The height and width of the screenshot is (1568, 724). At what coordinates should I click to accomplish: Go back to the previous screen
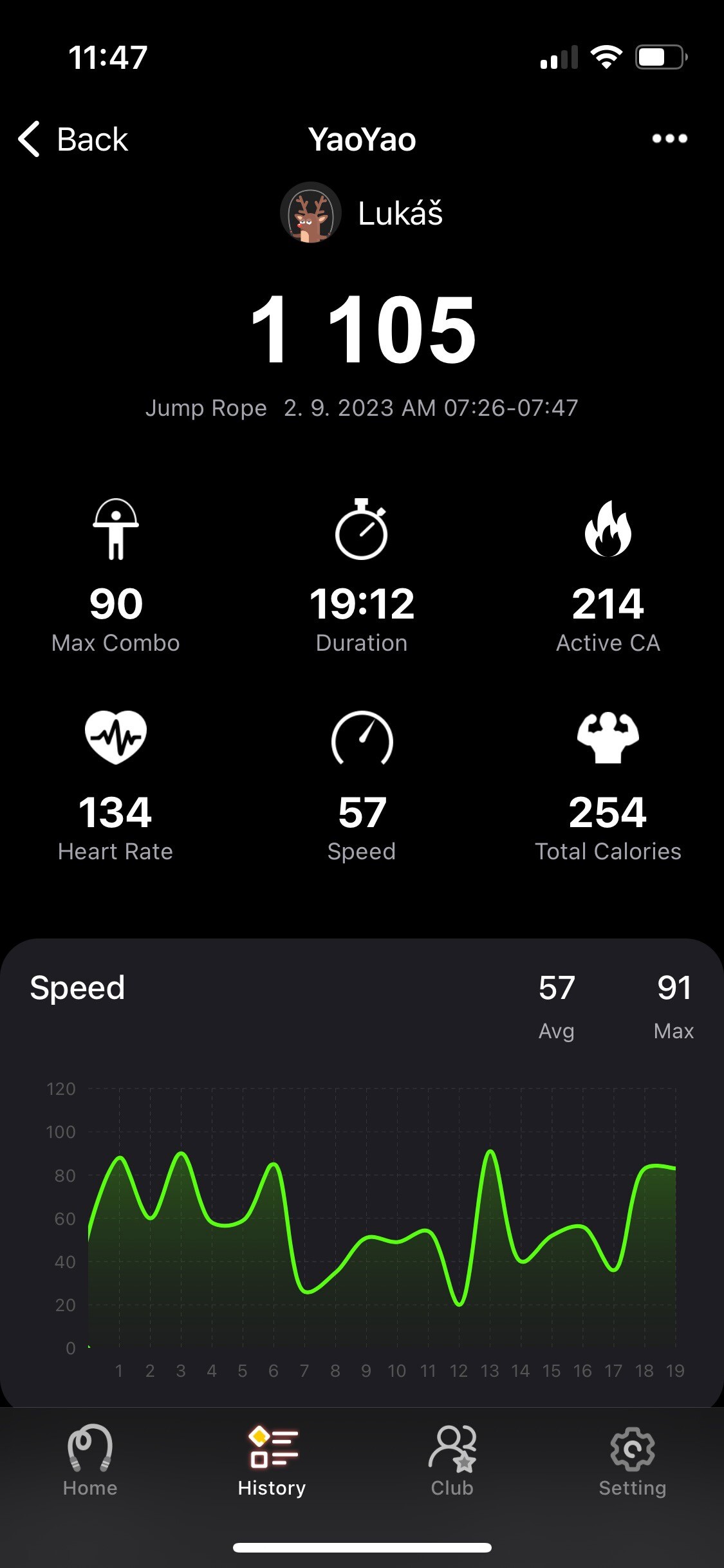pyautogui.click(x=73, y=139)
